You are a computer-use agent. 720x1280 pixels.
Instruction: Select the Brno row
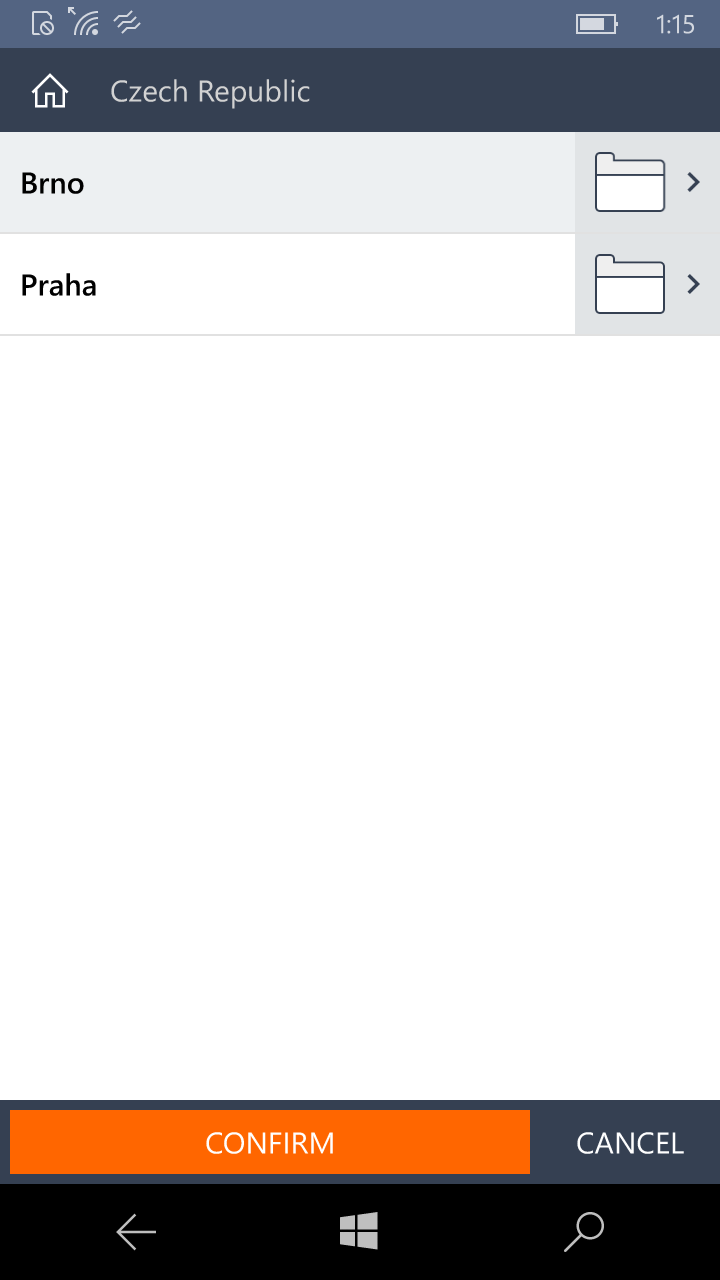click(287, 183)
